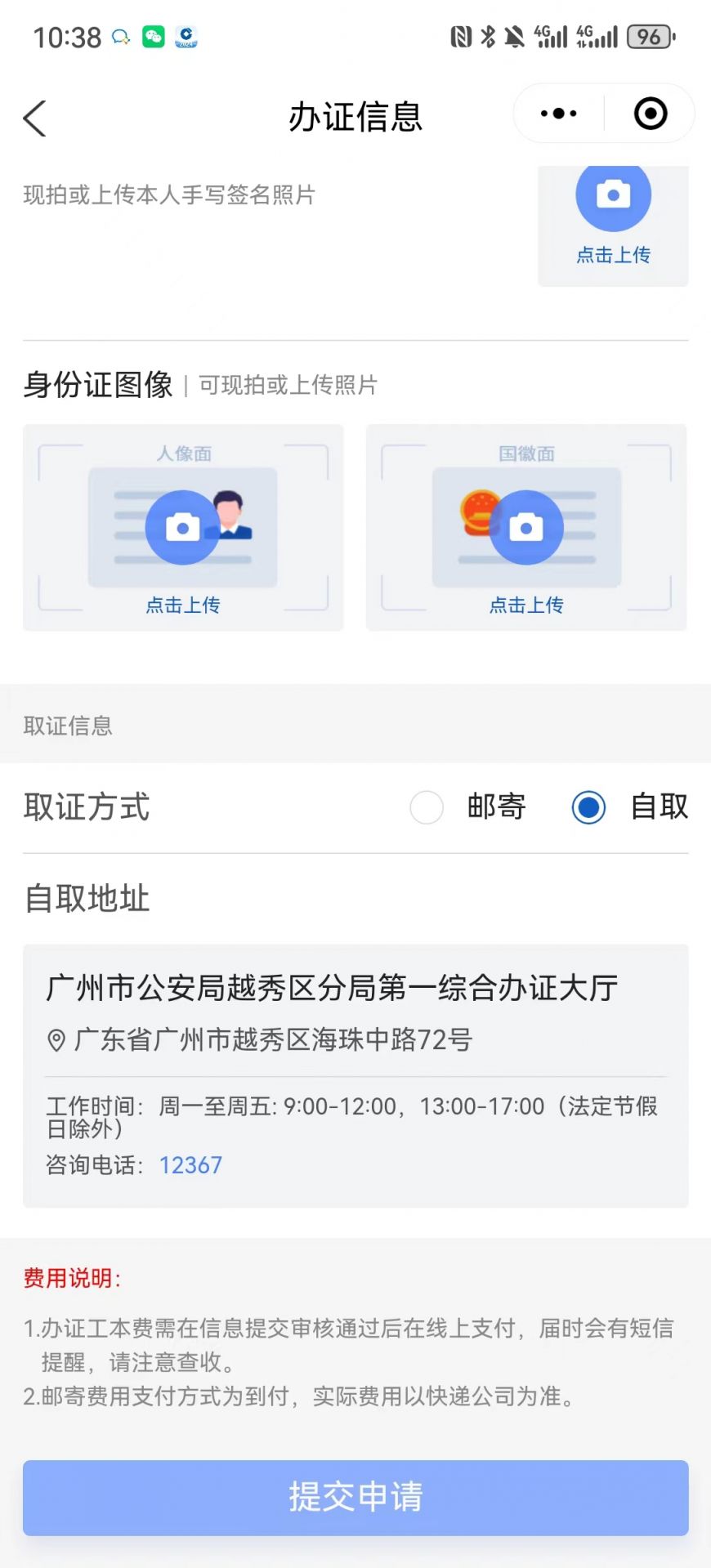
Task: Expand the 取证信息 section header
Action: click(x=68, y=726)
